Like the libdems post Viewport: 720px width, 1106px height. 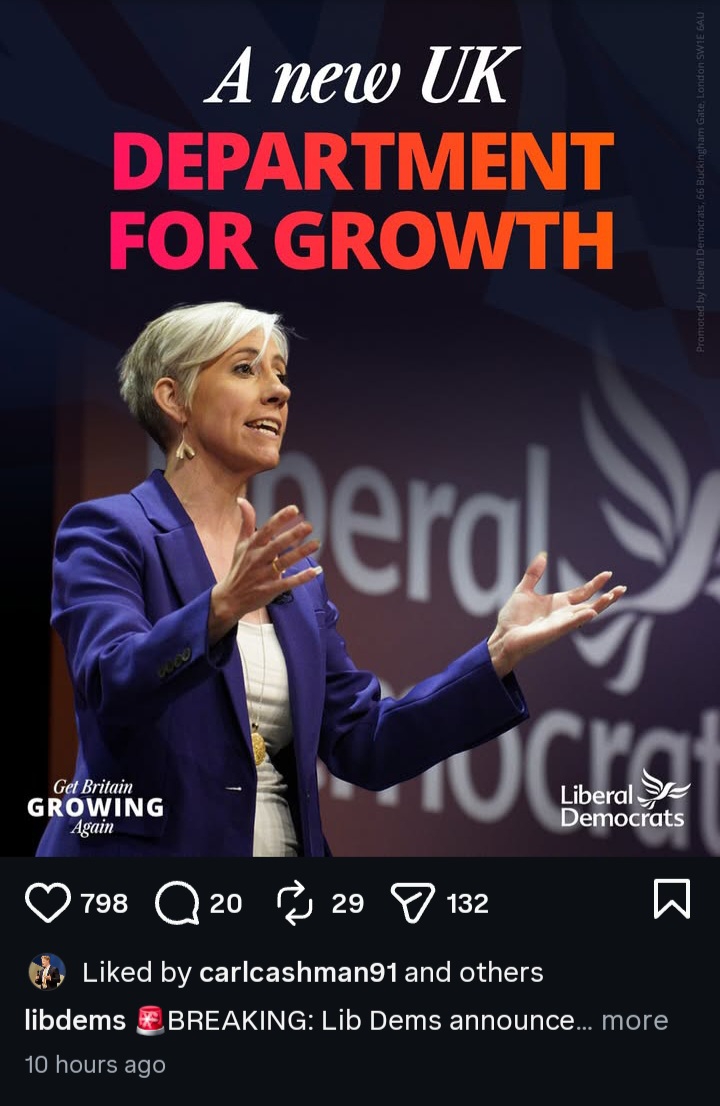tap(48, 902)
